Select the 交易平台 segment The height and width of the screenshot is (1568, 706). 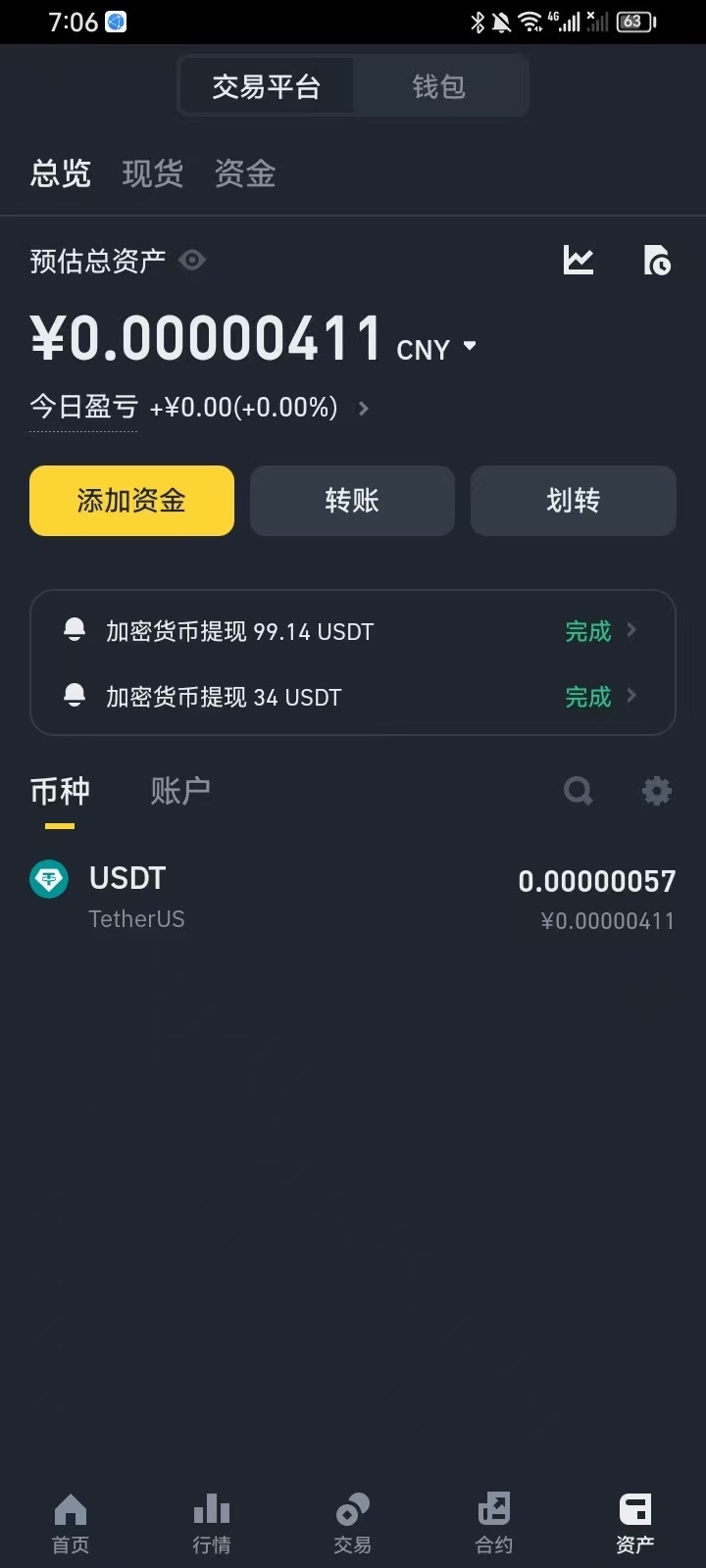coord(267,87)
